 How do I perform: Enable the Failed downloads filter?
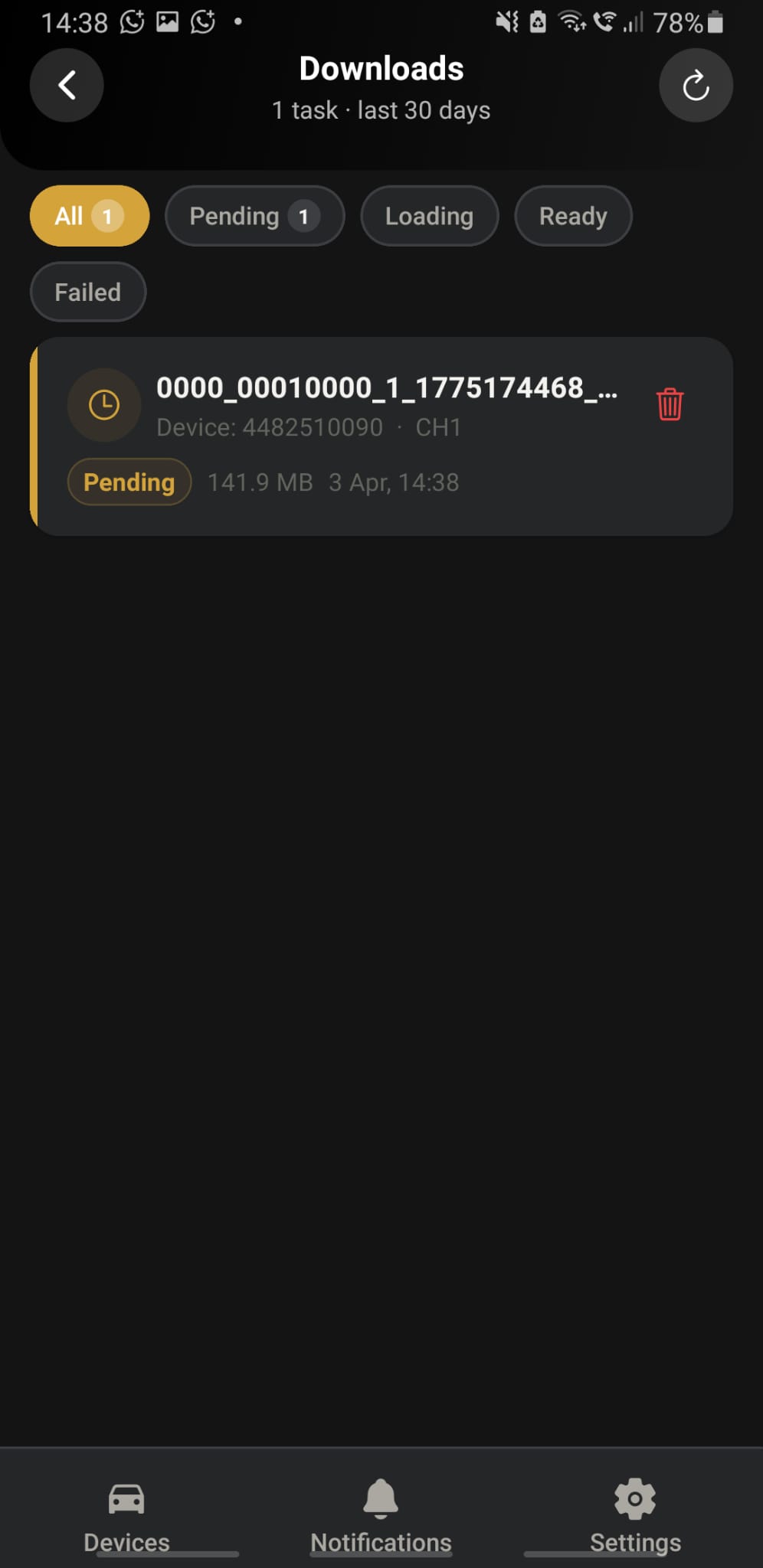[x=87, y=292]
